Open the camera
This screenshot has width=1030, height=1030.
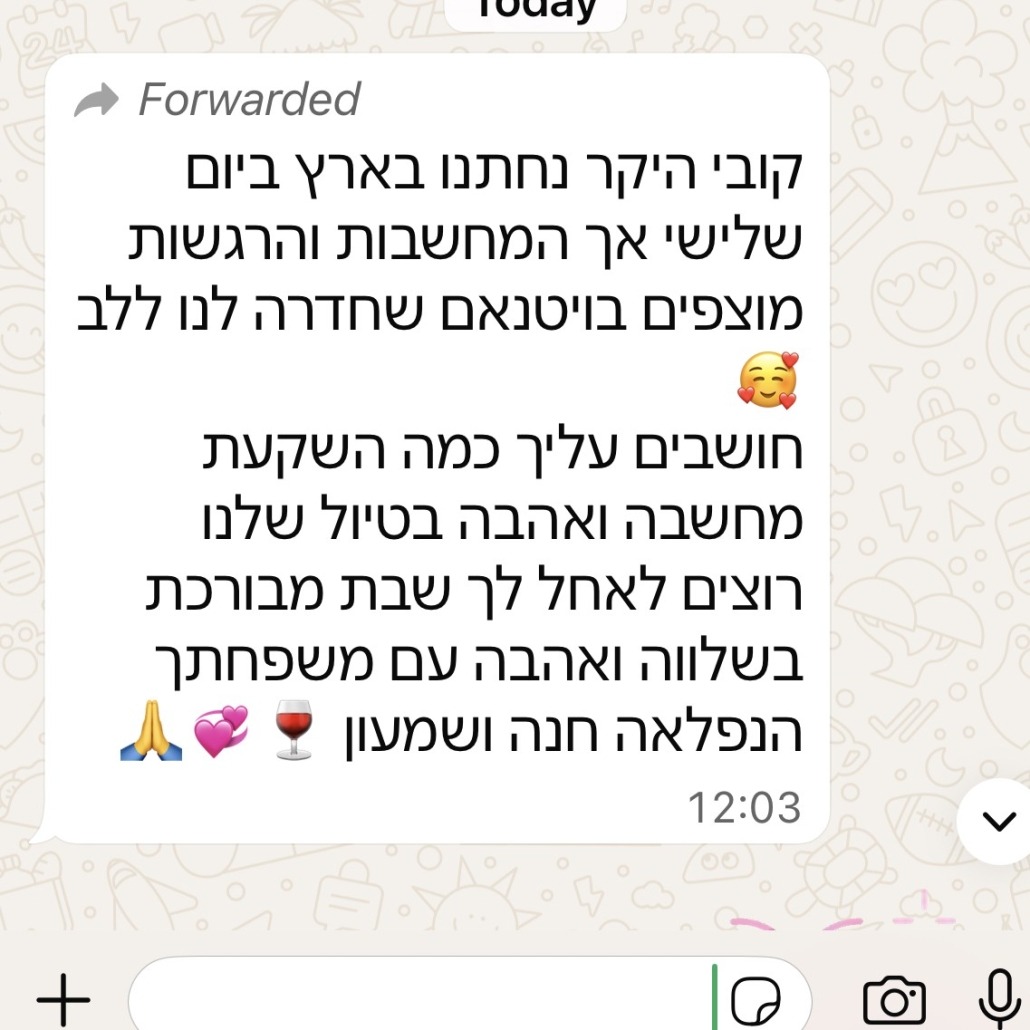click(x=894, y=999)
